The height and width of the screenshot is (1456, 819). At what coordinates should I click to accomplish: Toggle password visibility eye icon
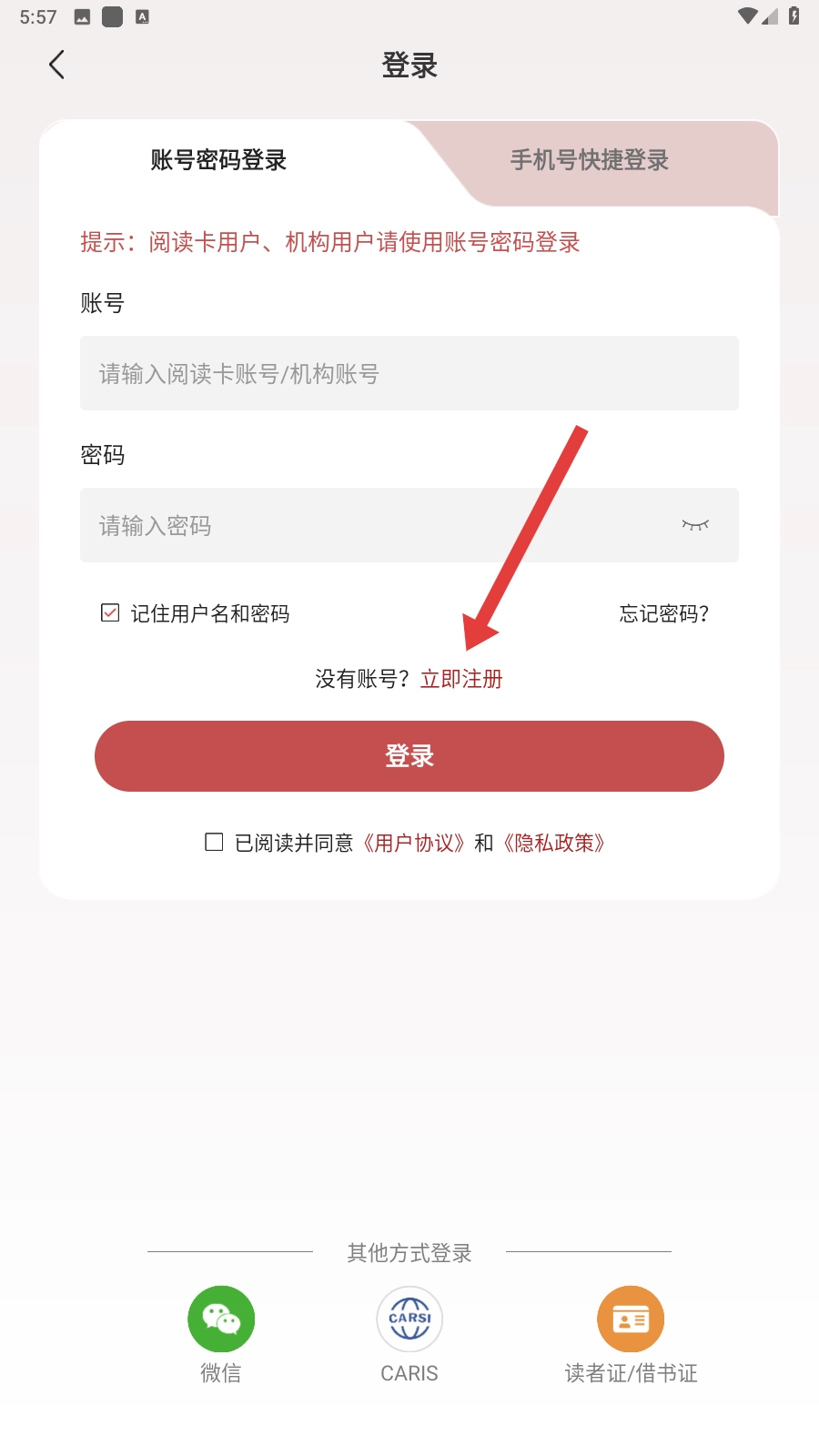(x=695, y=525)
